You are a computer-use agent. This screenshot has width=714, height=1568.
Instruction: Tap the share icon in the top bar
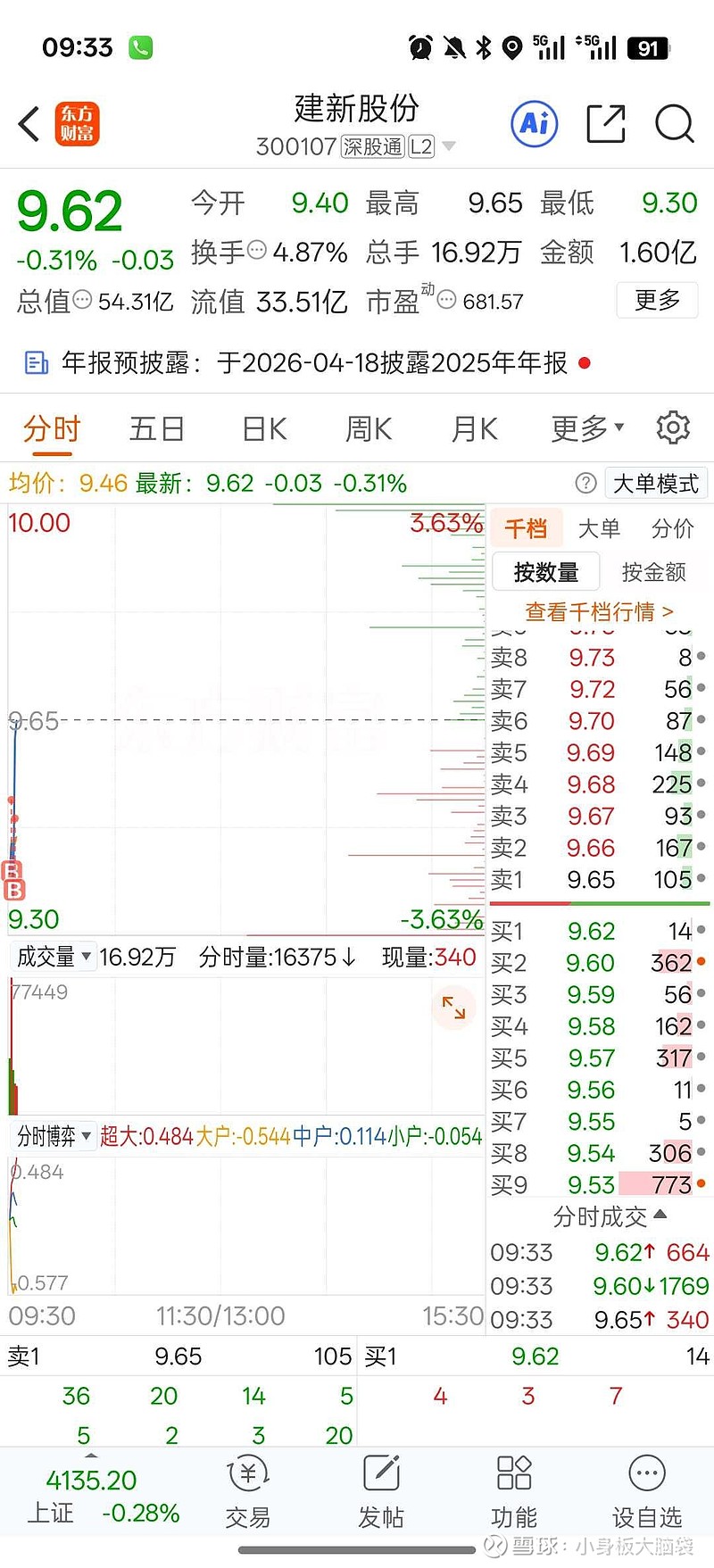point(605,125)
